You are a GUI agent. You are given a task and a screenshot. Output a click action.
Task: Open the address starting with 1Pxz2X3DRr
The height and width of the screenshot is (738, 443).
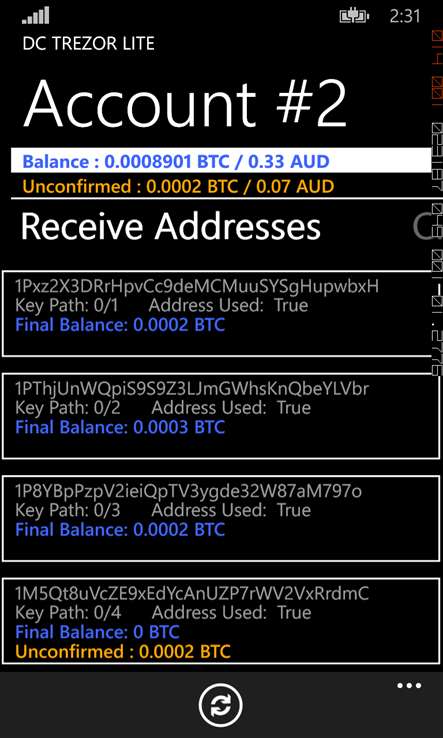point(221,313)
